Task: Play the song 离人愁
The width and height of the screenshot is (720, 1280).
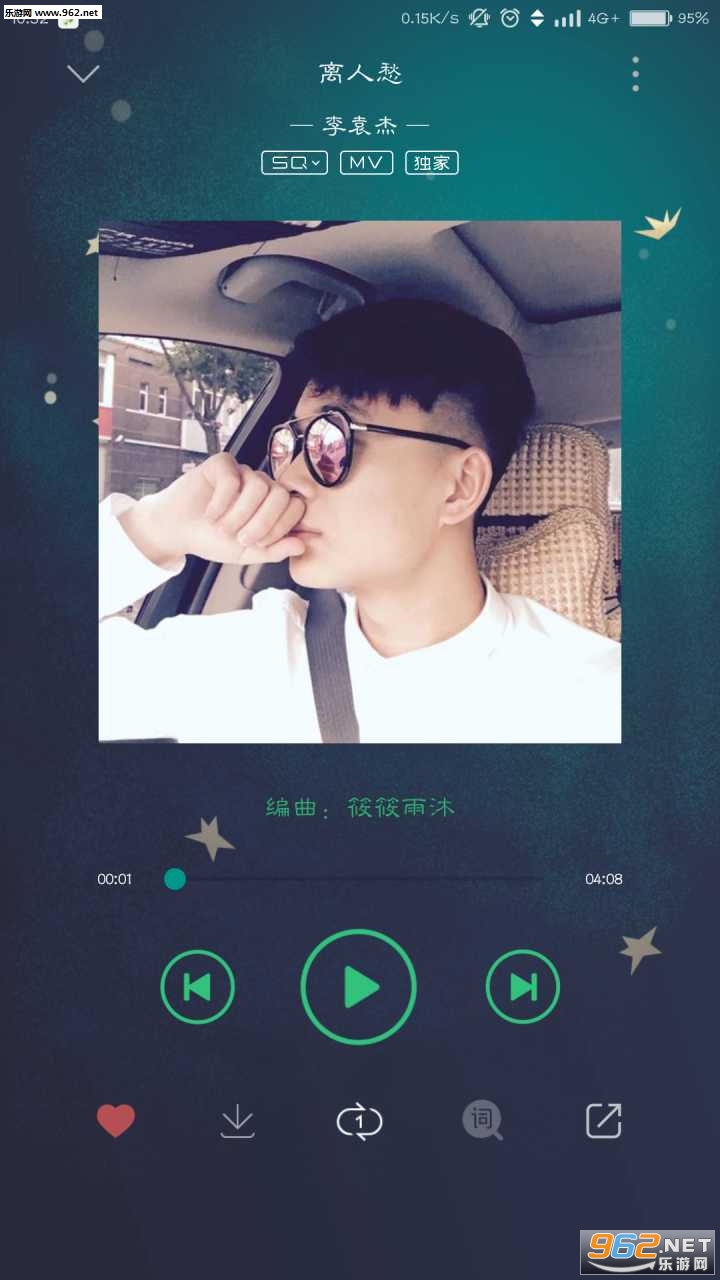Action: 358,987
